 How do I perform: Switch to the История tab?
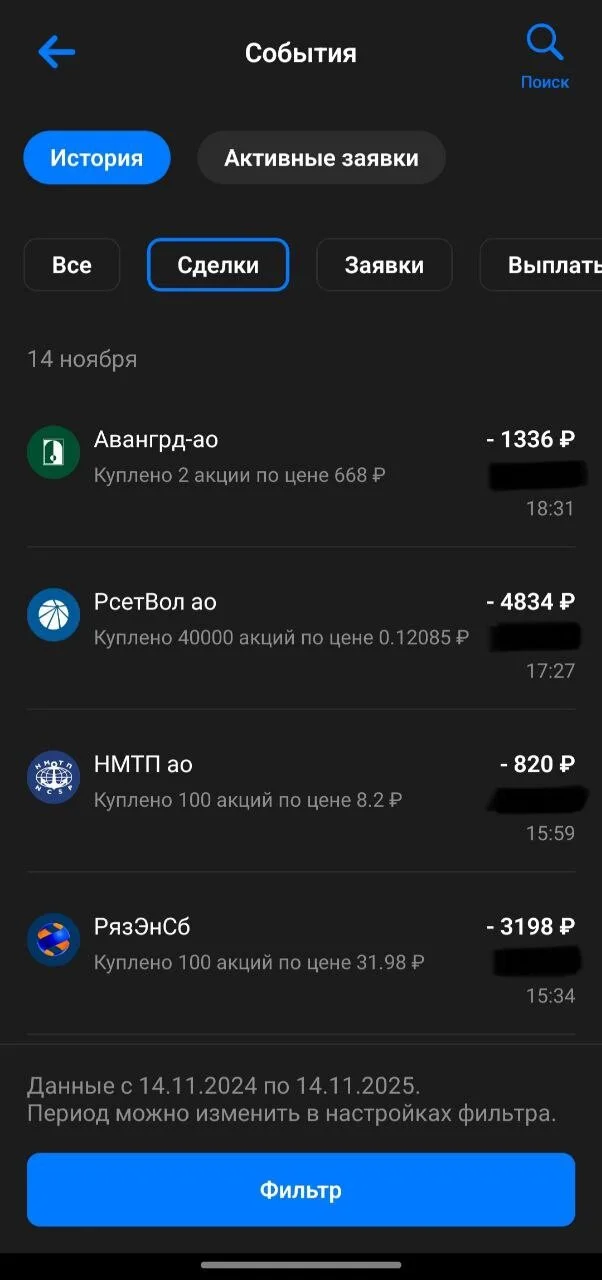click(x=97, y=158)
